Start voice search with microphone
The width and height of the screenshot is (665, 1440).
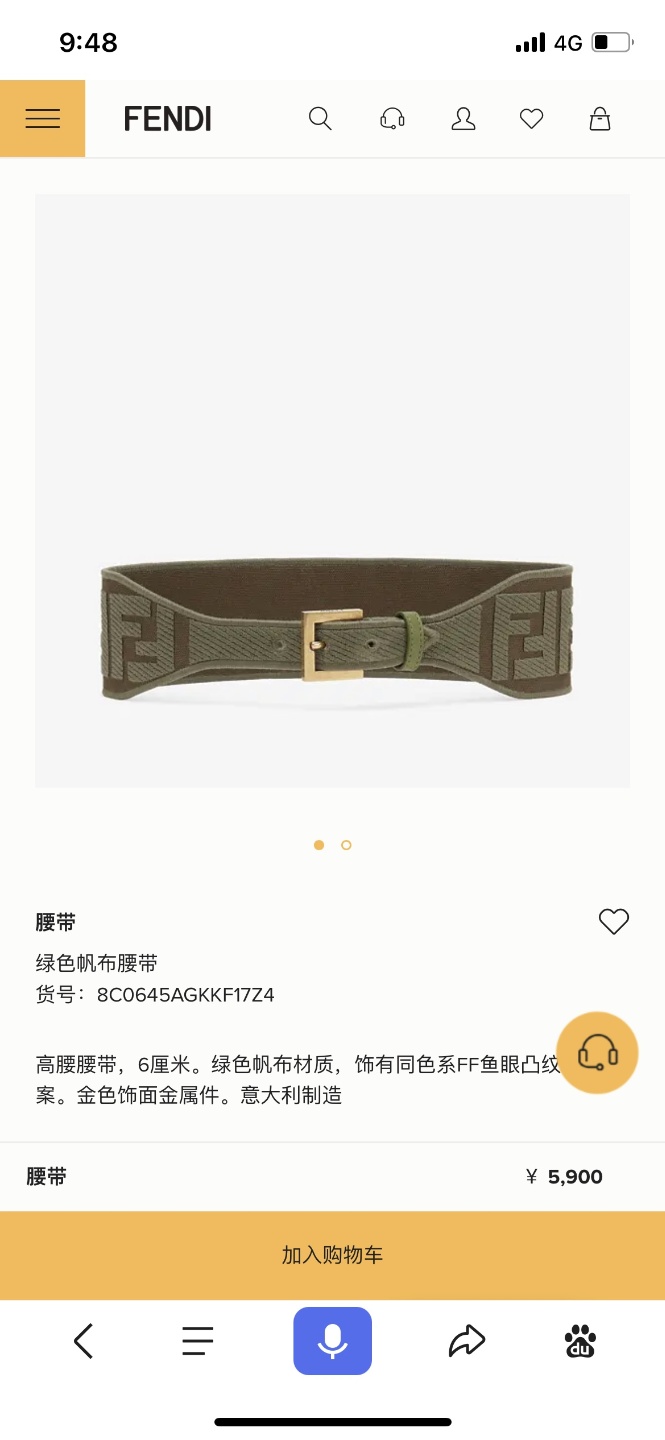332,1341
